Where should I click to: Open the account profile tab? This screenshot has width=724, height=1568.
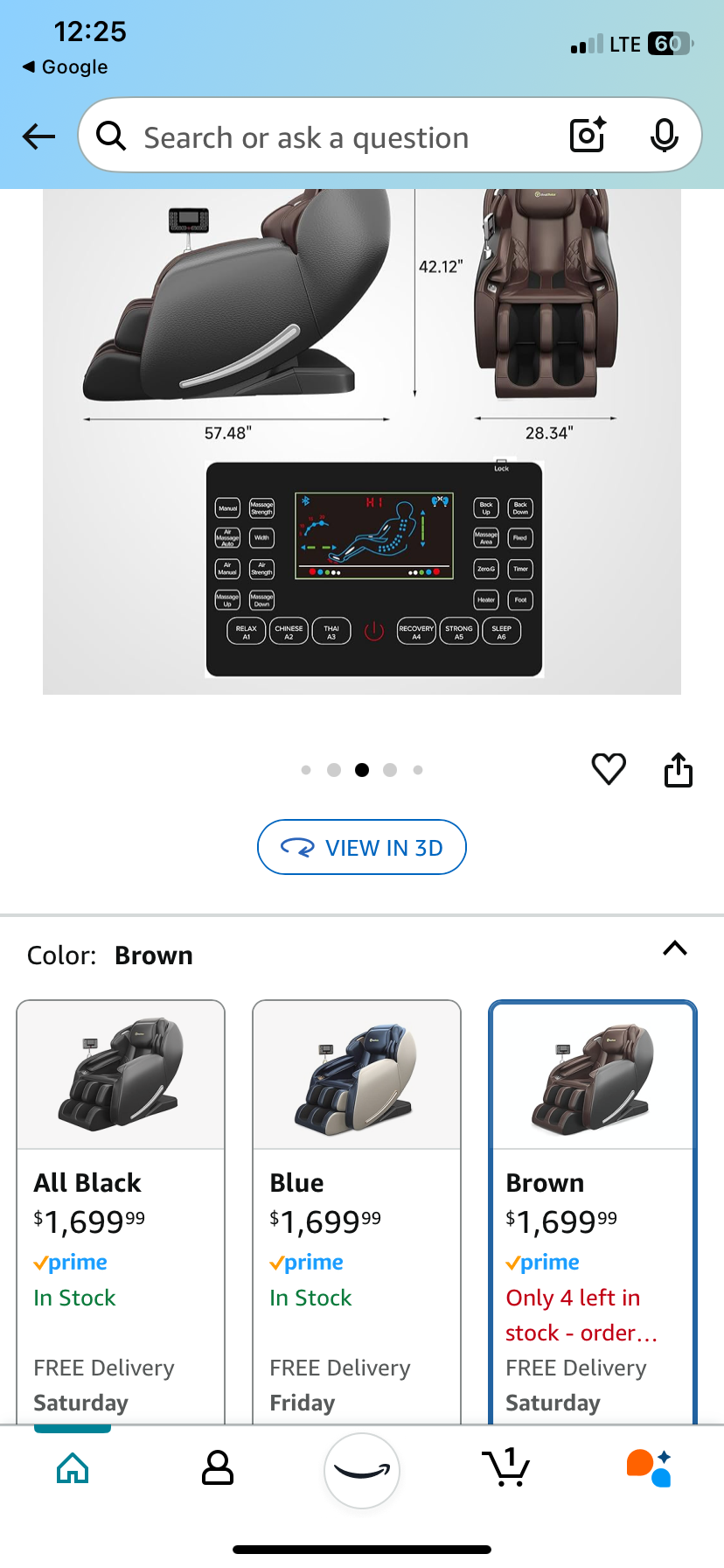tap(217, 1468)
